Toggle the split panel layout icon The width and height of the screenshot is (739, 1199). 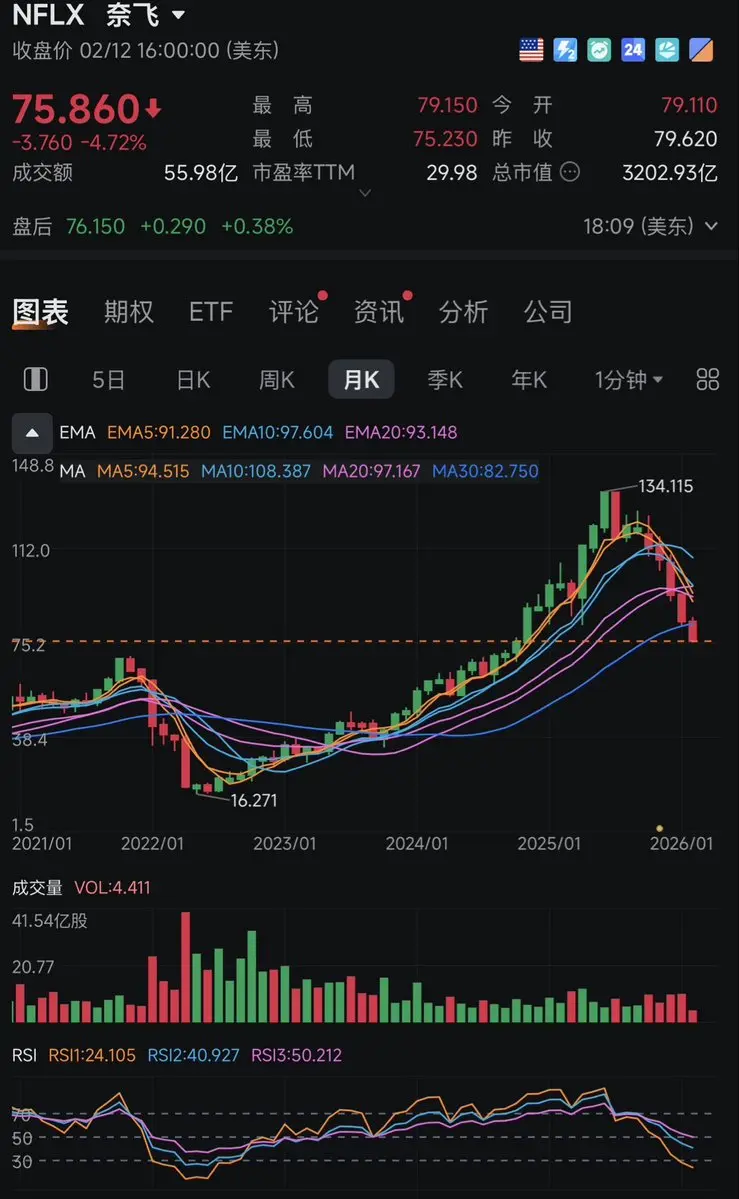pos(35,379)
